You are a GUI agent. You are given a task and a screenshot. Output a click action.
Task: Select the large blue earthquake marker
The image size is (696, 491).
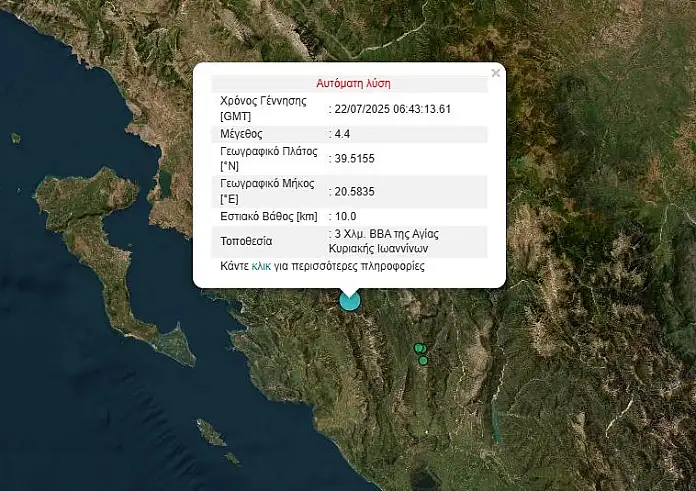point(349,300)
